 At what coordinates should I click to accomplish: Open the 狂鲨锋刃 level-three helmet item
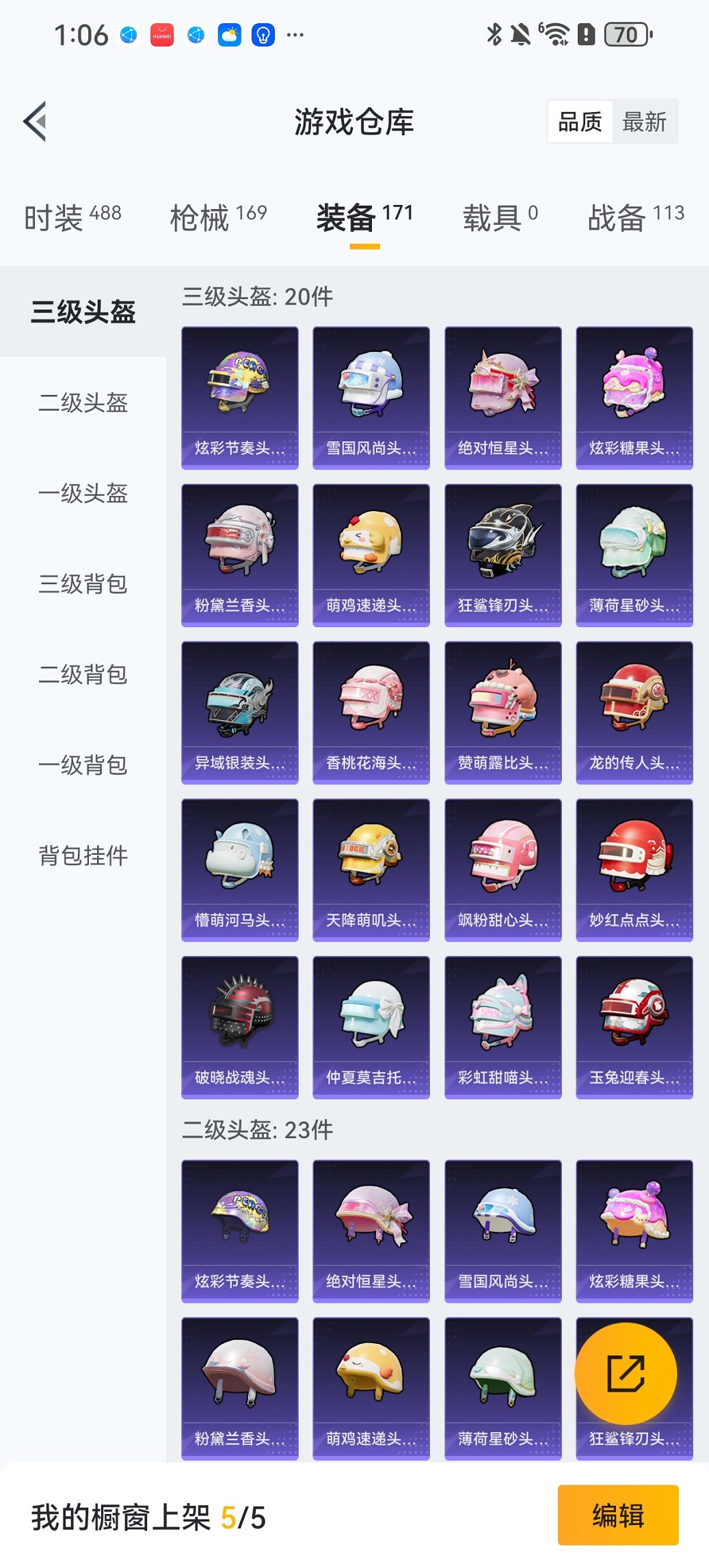503,555
